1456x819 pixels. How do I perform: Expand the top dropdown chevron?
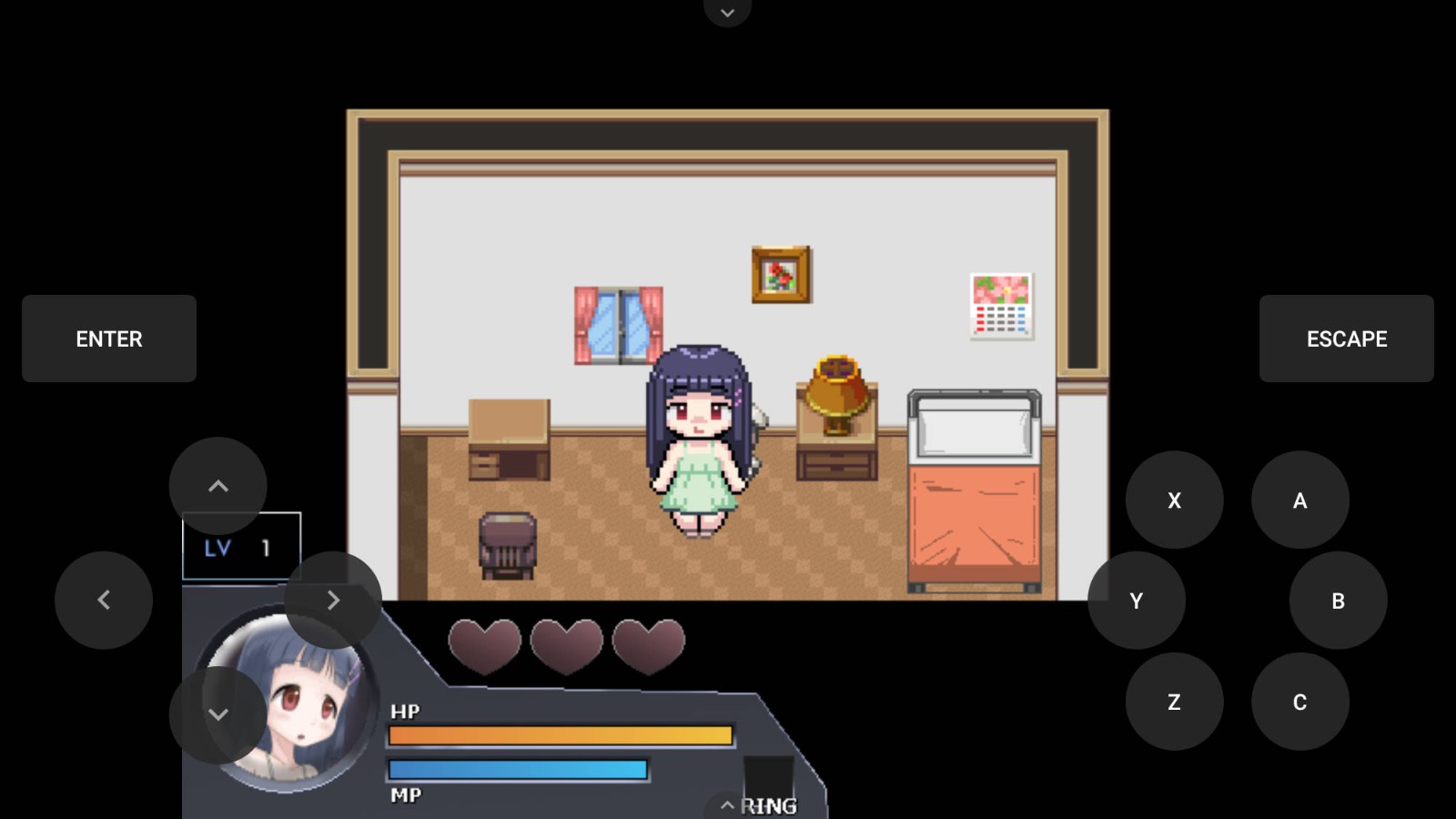[x=727, y=13]
